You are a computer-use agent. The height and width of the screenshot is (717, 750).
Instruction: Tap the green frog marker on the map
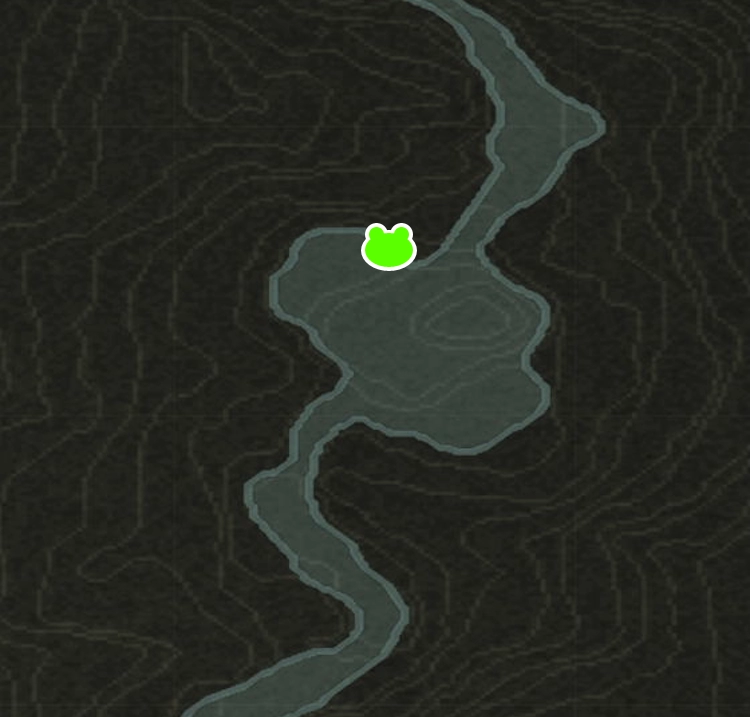pyautogui.click(x=388, y=247)
